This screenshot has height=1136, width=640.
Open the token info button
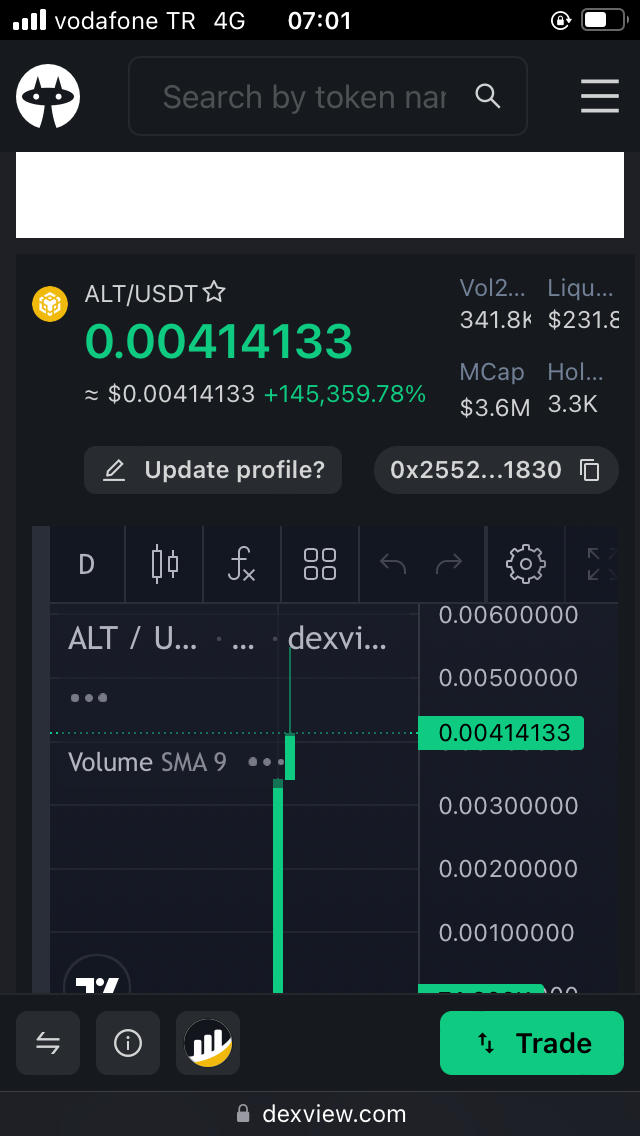point(128,1043)
